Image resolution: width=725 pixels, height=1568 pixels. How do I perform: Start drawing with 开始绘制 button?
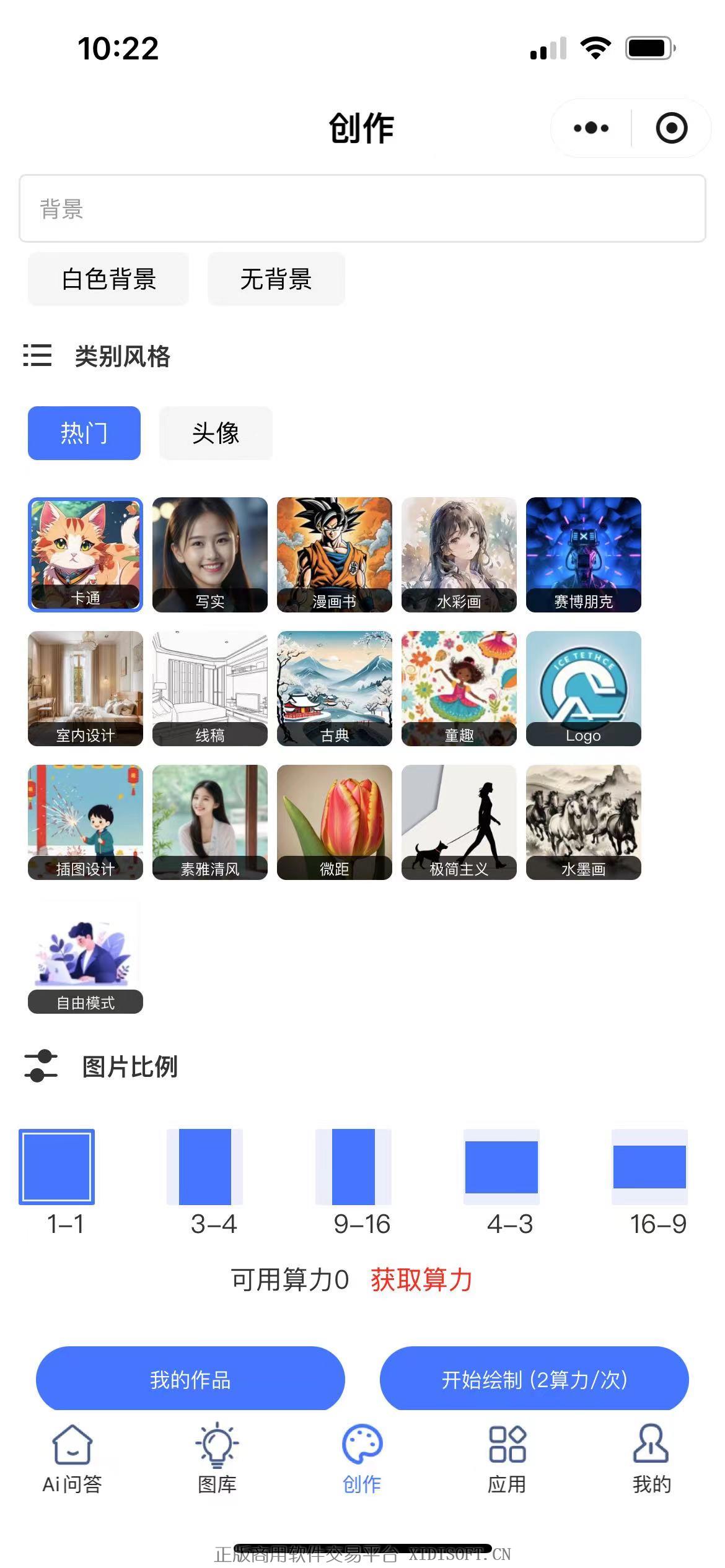pos(534,1380)
